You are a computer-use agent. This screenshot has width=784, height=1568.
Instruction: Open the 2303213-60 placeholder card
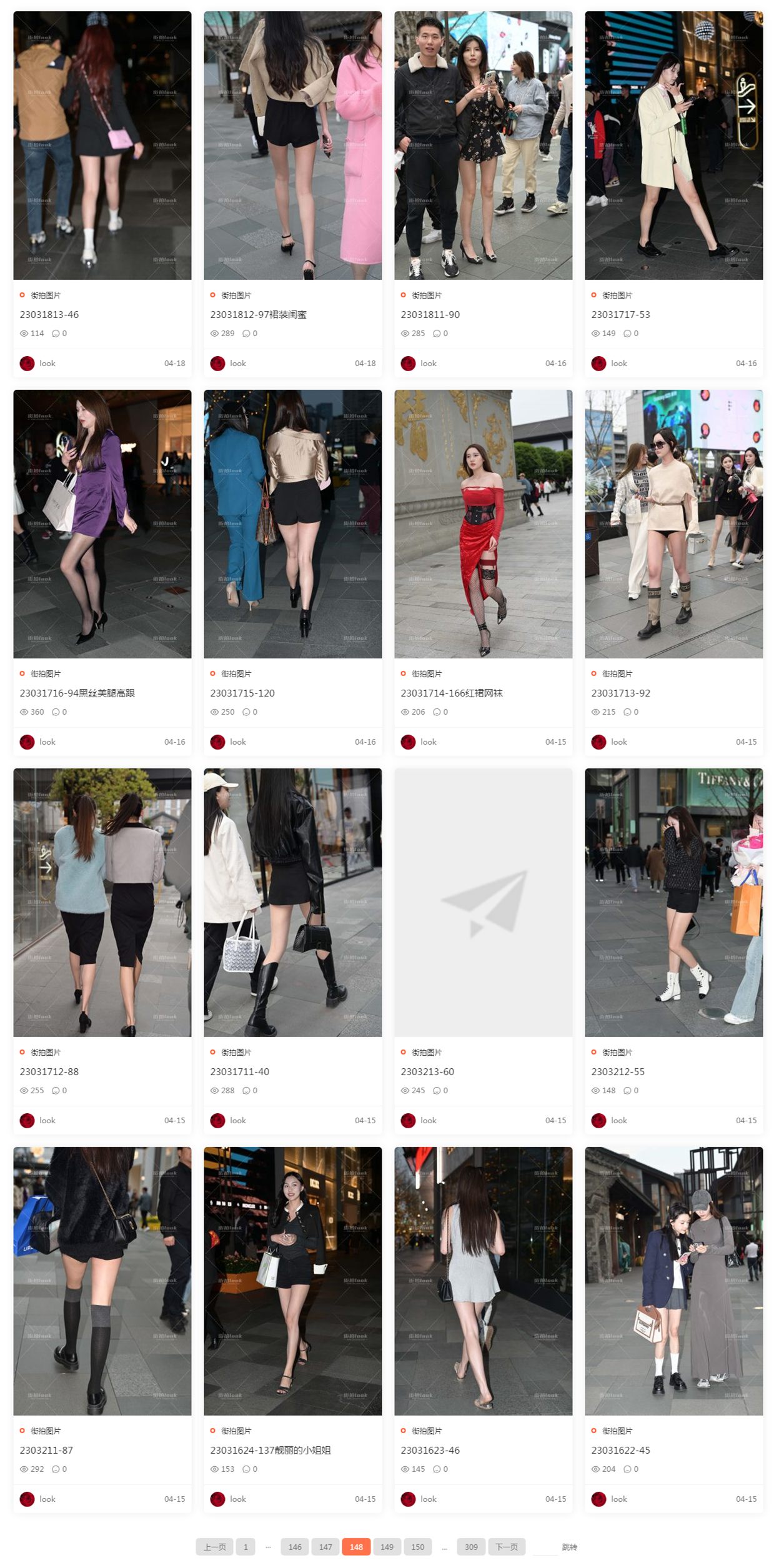pos(483,902)
